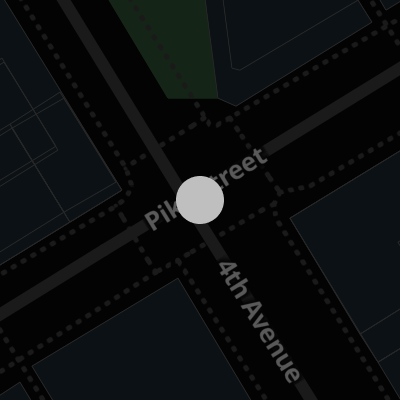Tap the circular marker at Pike Street intersection

tap(200, 200)
